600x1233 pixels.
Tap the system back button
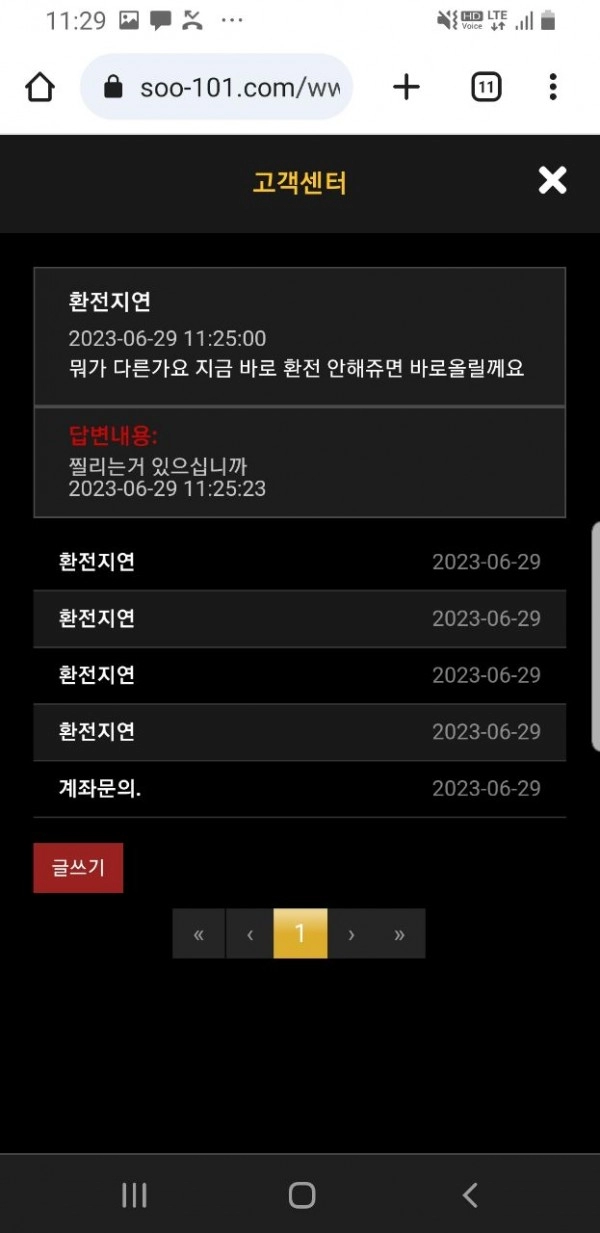point(469,1195)
